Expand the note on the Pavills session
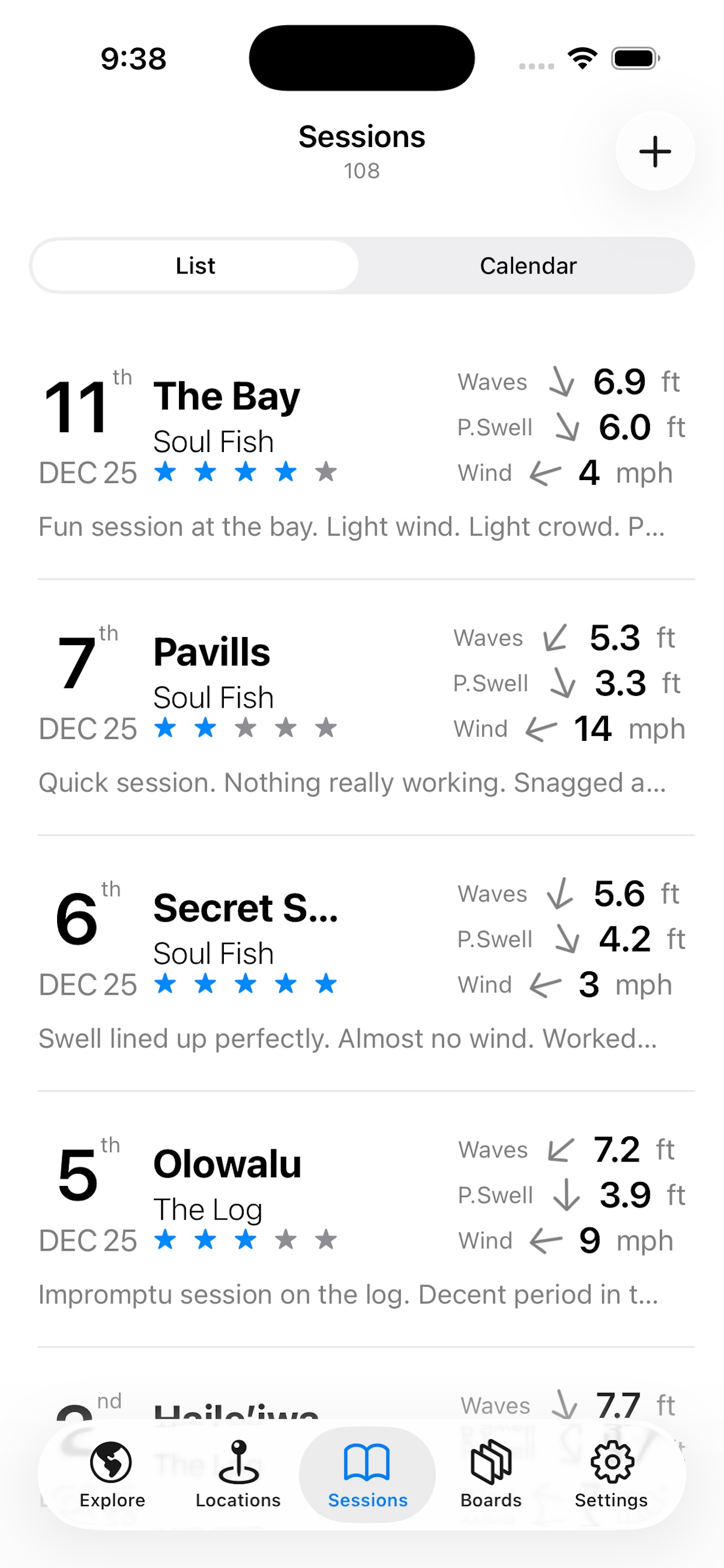The height and width of the screenshot is (1568, 724). coord(352,782)
